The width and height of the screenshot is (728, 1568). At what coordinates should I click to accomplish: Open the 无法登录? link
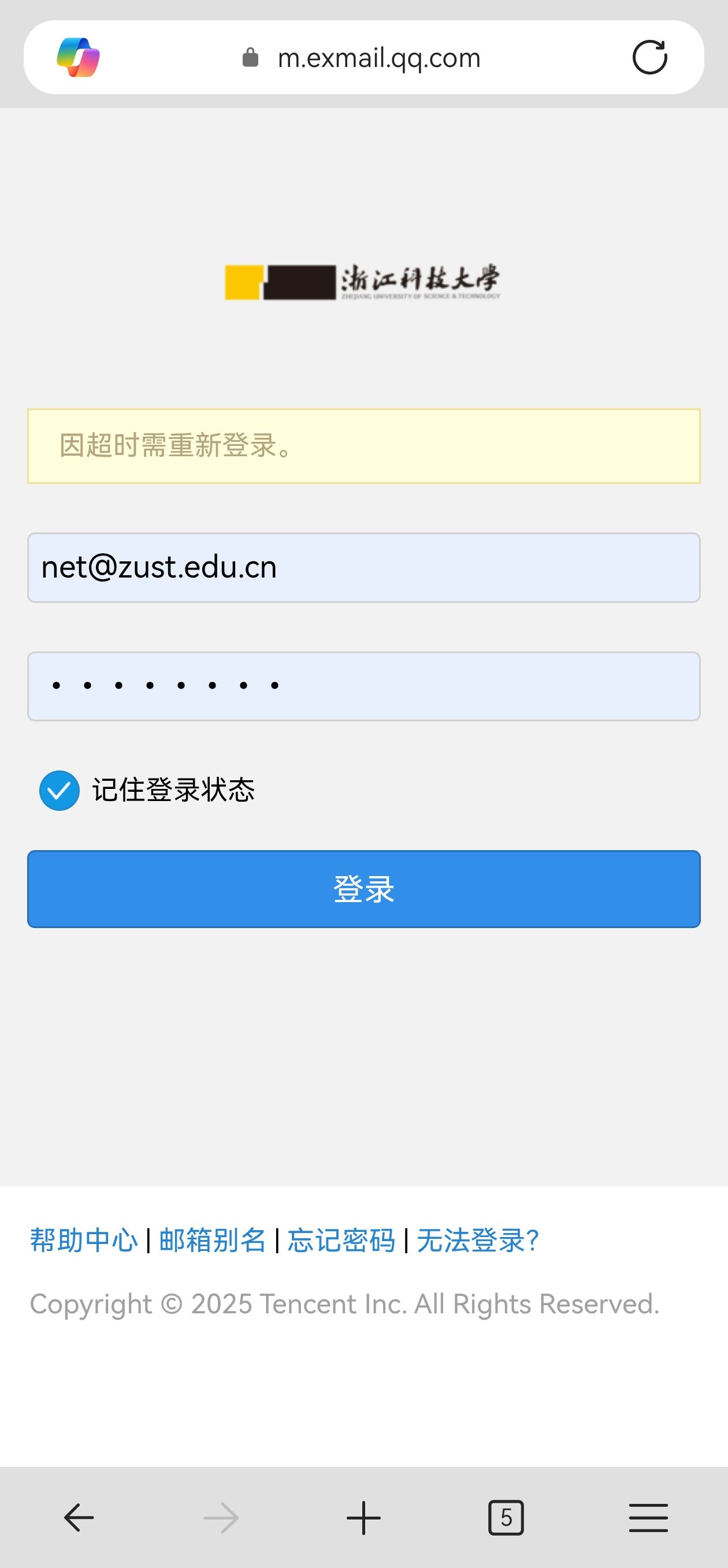477,1240
